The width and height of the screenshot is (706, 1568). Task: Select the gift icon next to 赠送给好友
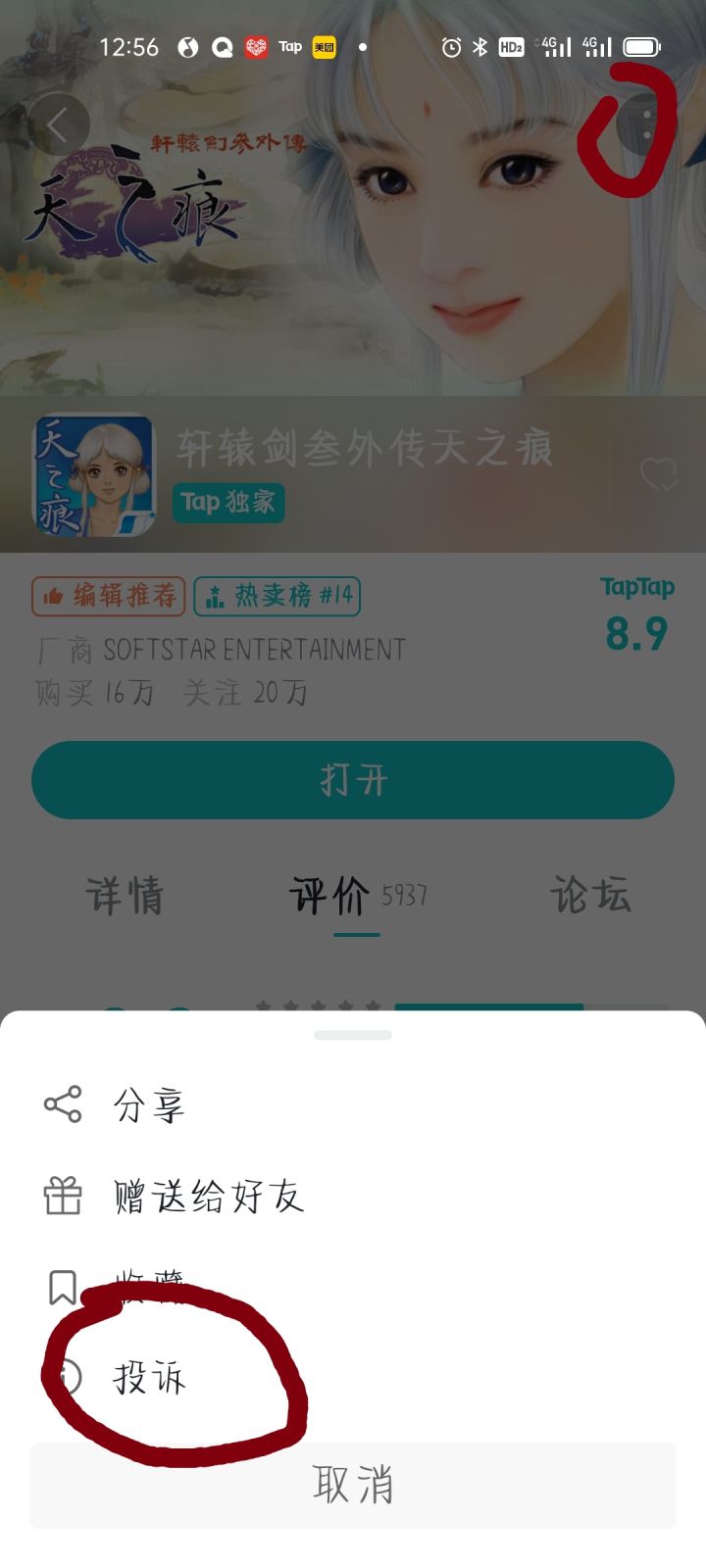click(x=61, y=1197)
